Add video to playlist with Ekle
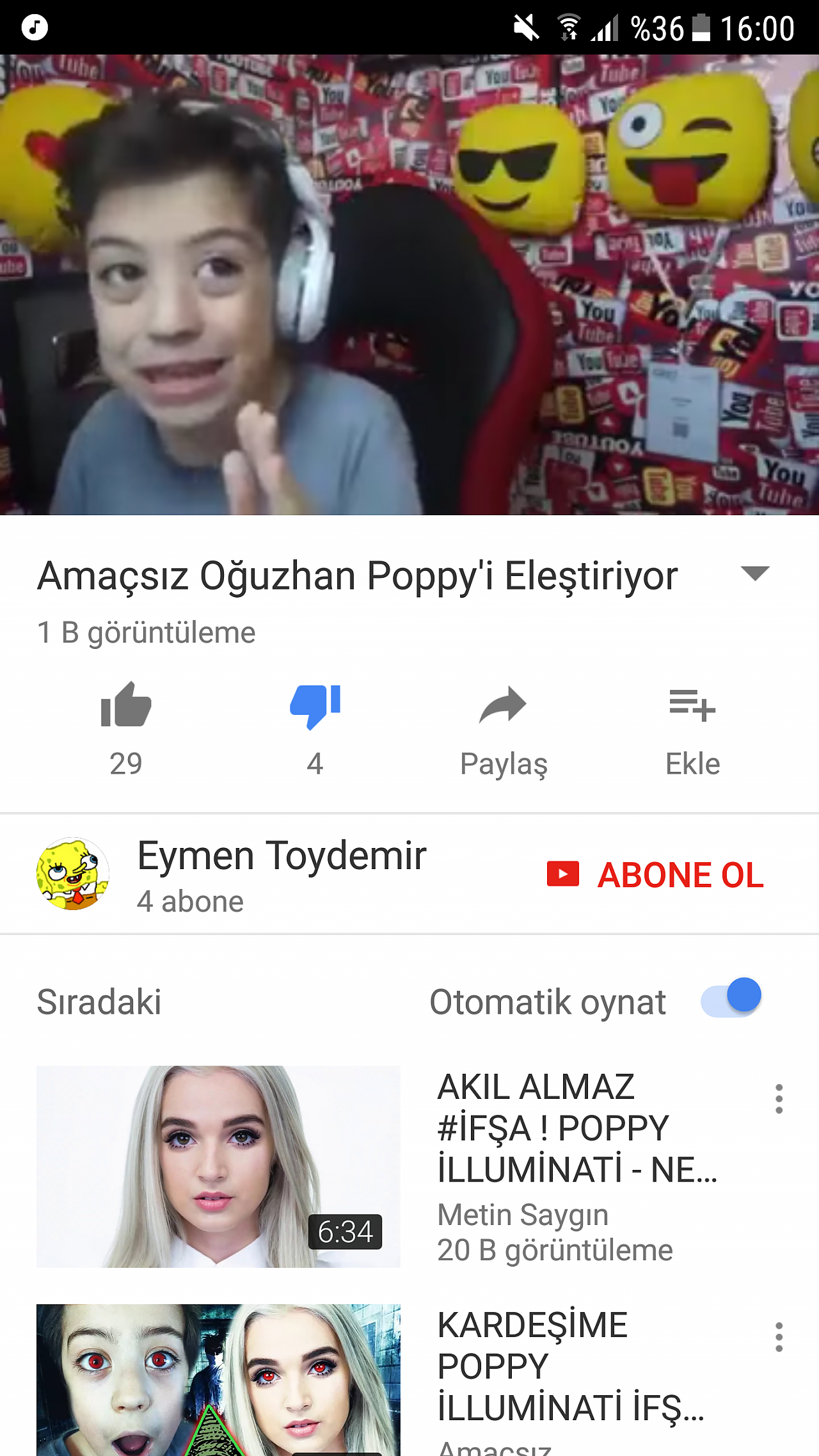The image size is (819, 1456). pos(692,730)
